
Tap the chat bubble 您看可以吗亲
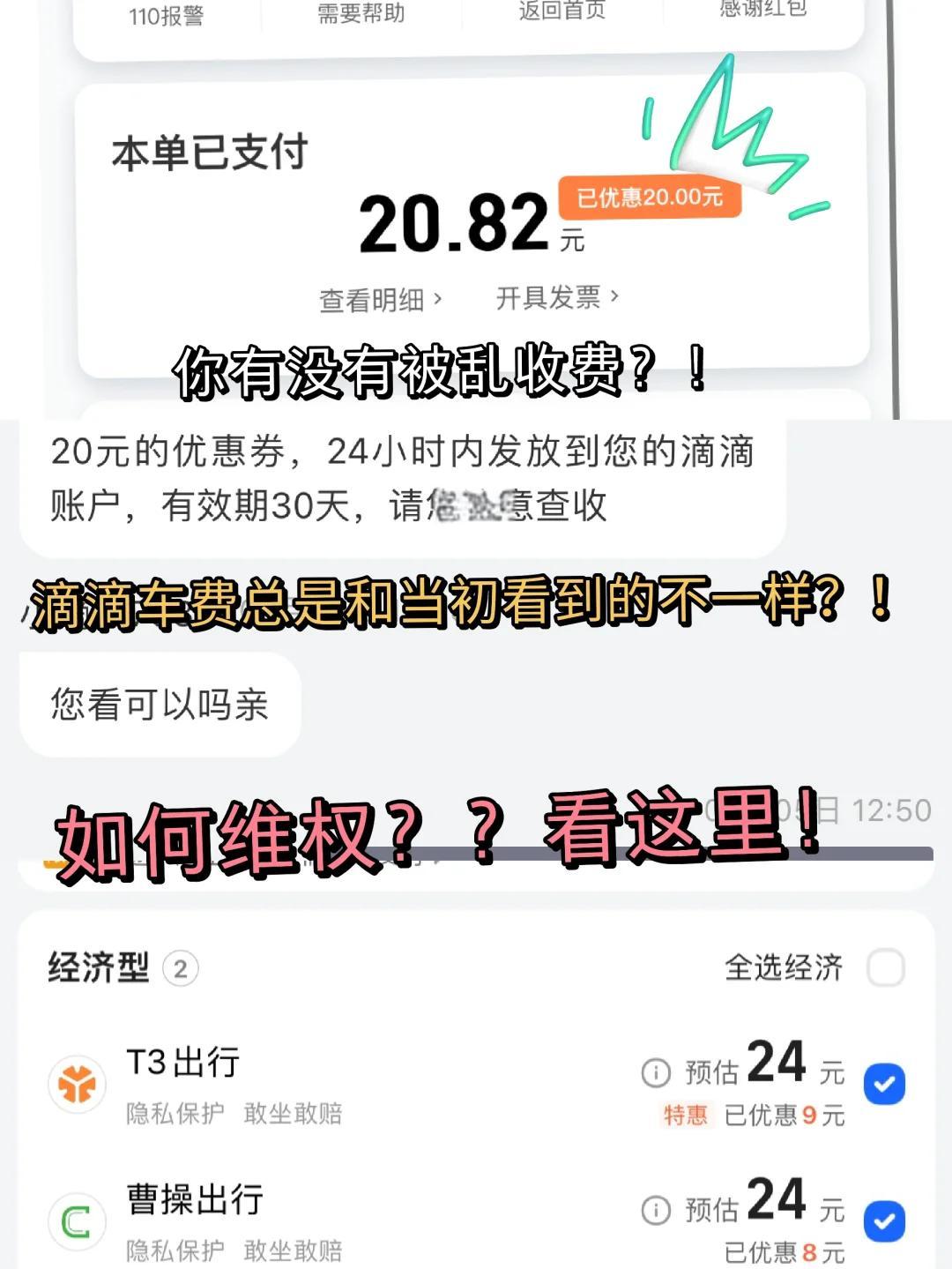tap(159, 701)
